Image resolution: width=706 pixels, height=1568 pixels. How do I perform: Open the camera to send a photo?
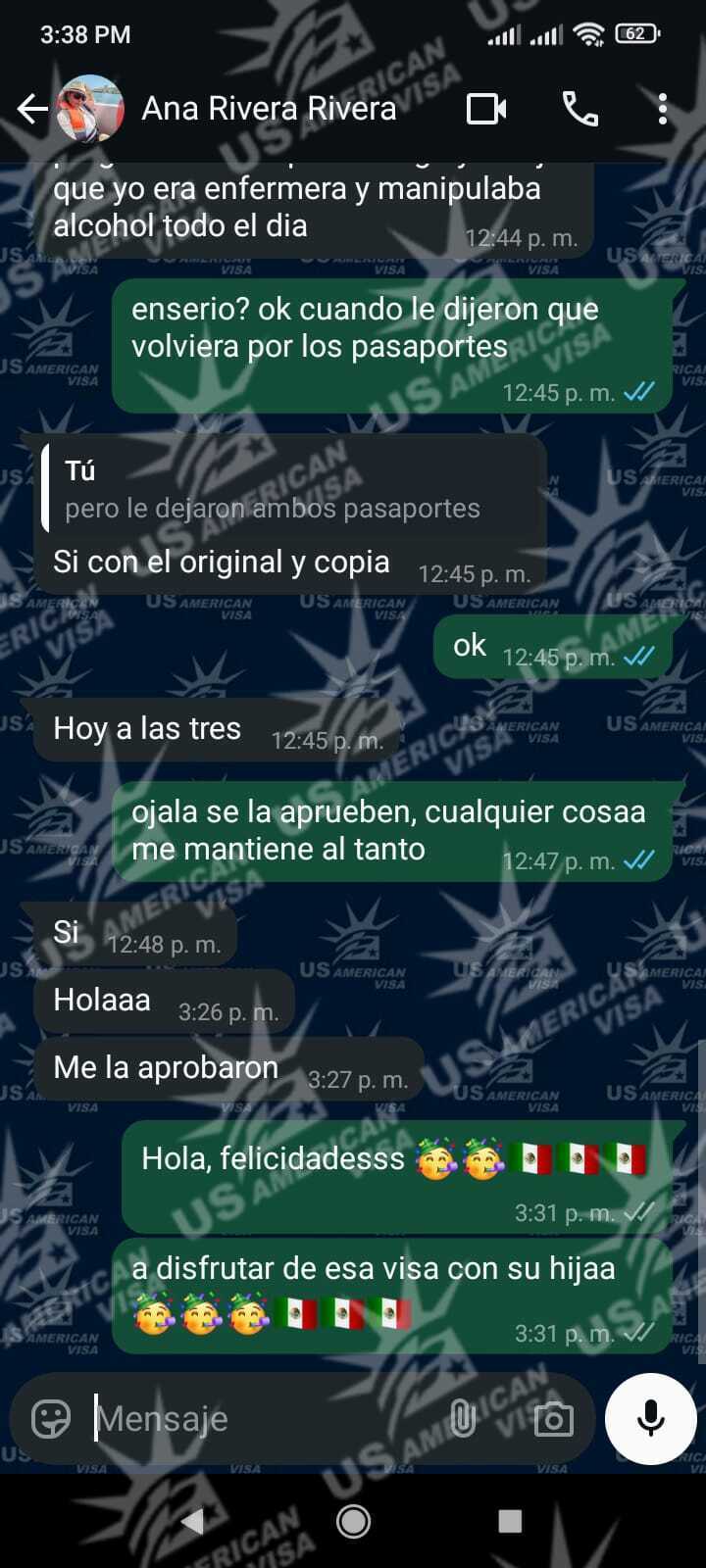click(x=553, y=1418)
